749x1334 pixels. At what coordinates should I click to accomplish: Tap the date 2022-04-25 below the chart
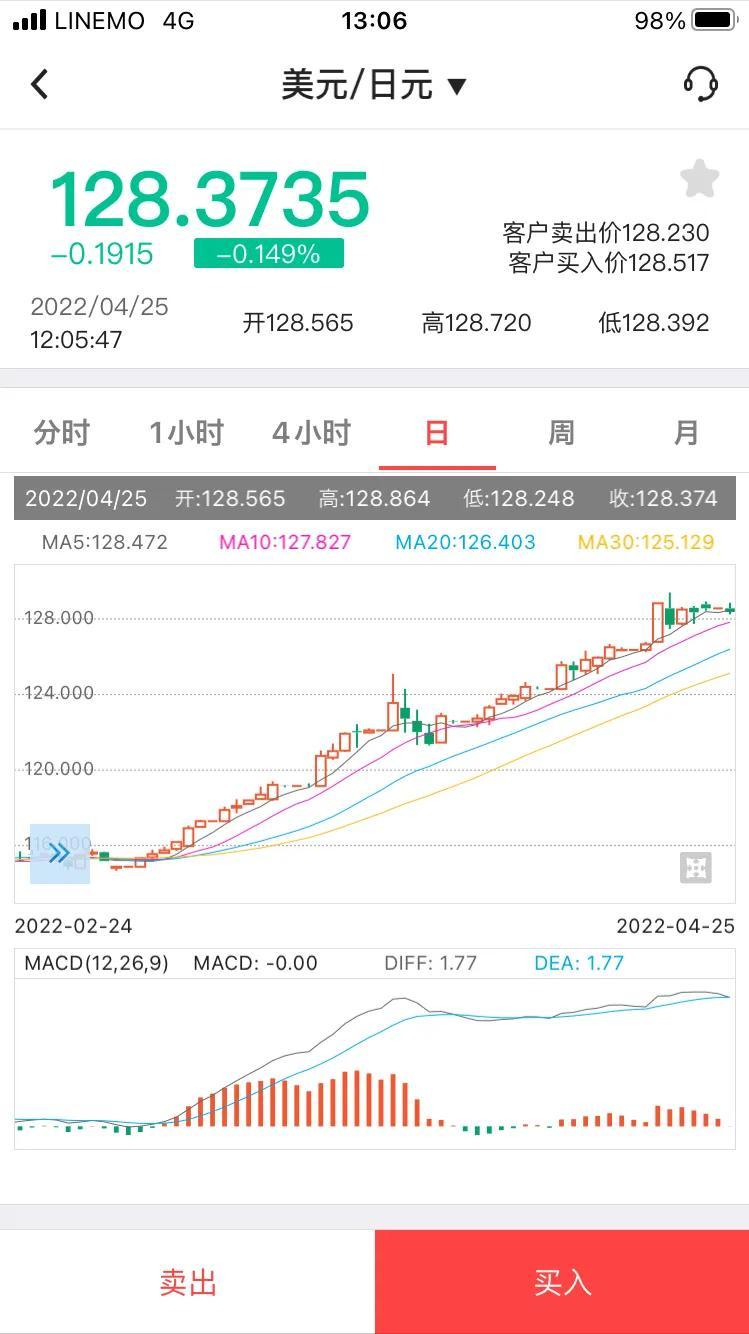coord(677,926)
